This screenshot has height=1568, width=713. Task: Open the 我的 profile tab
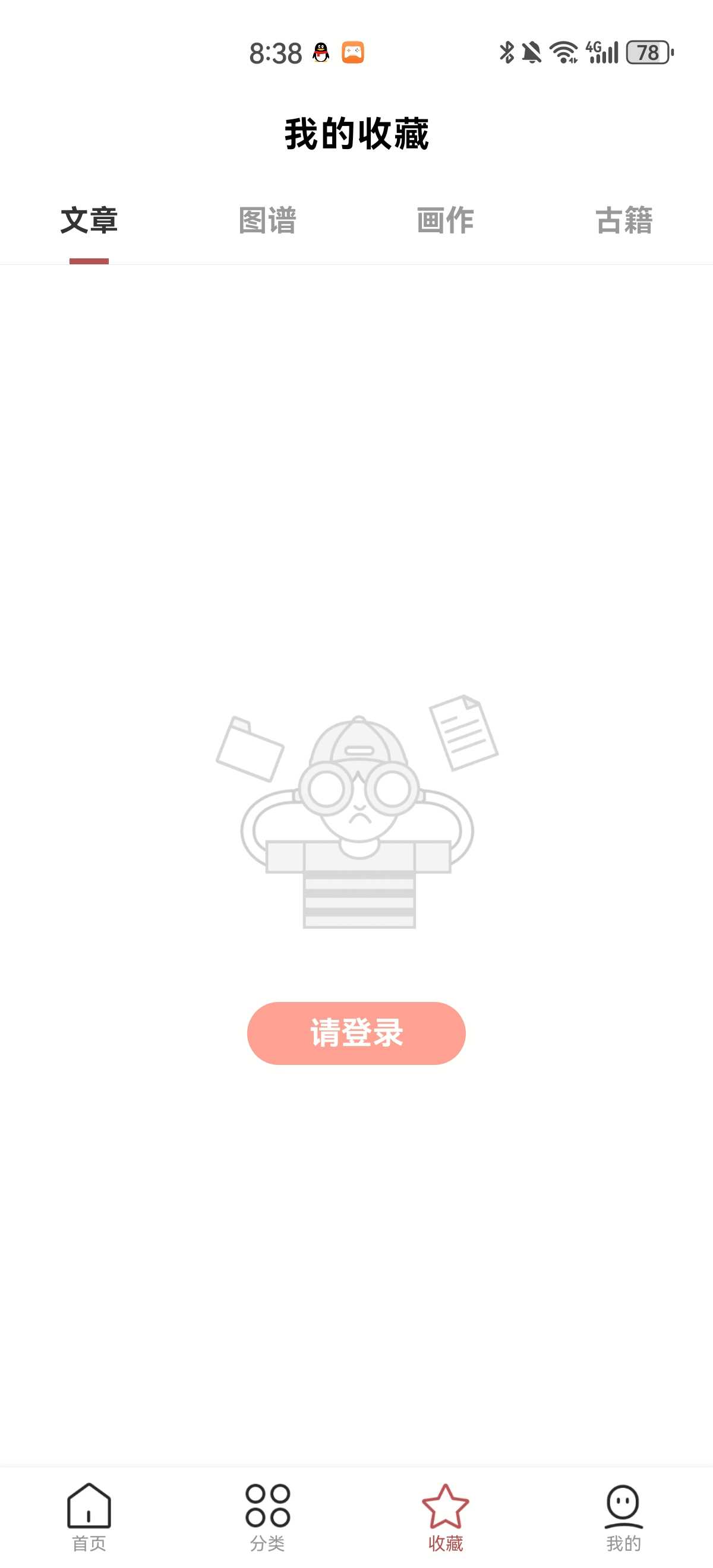623,1516
